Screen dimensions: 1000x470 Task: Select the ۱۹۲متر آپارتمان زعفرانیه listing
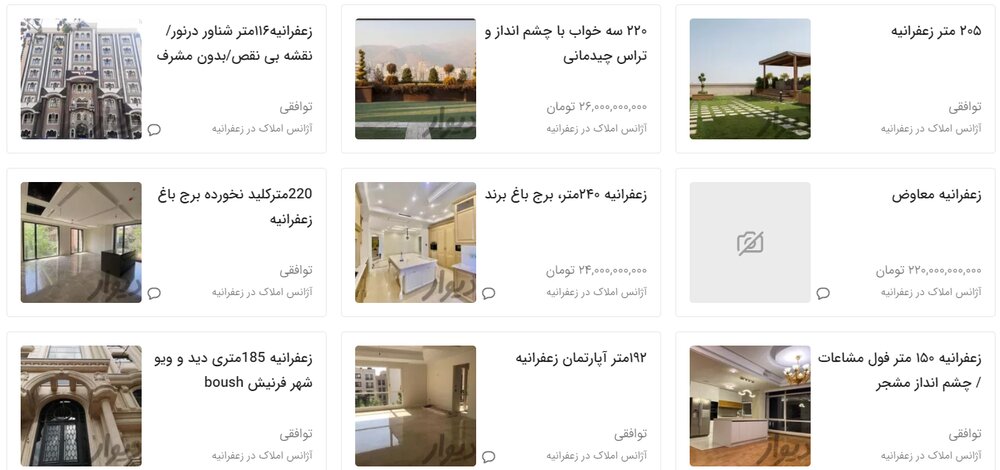pyautogui.click(x=581, y=358)
